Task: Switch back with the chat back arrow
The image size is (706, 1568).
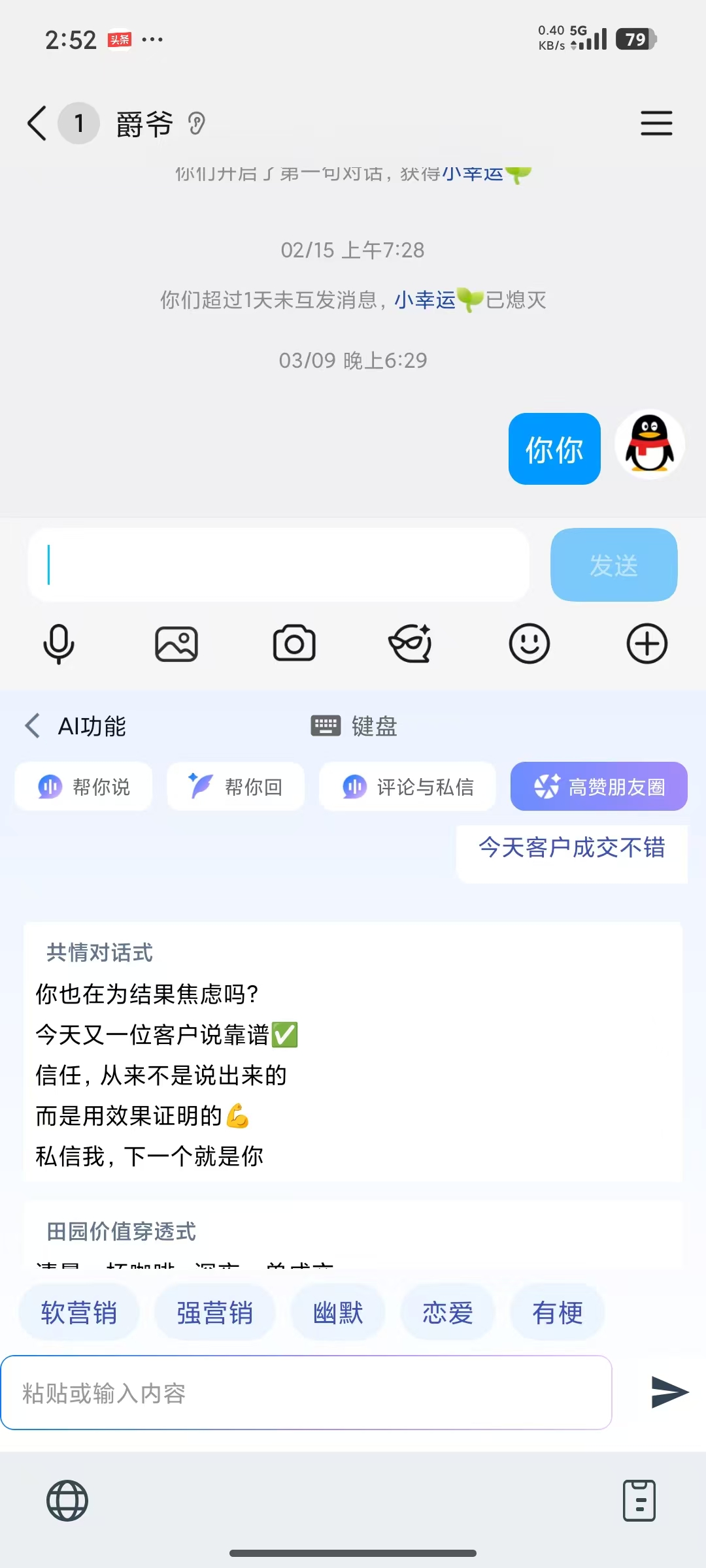Action: 36,123
